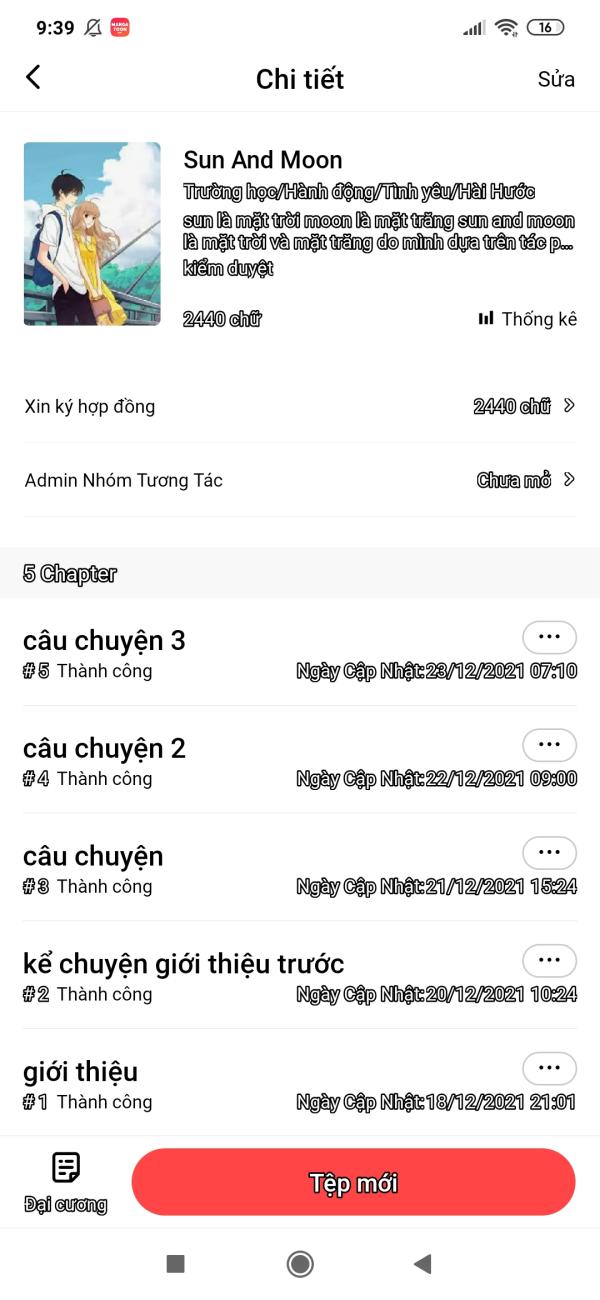
Task: Open options for chapter câu chuyện 3
Action: (549, 637)
